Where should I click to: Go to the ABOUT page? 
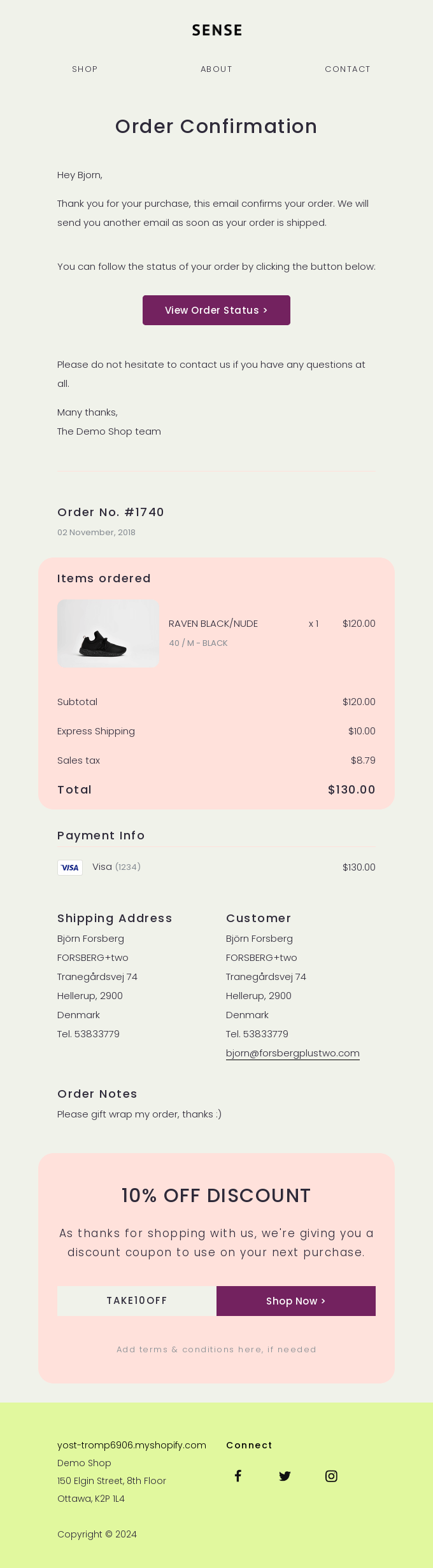(x=216, y=69)
